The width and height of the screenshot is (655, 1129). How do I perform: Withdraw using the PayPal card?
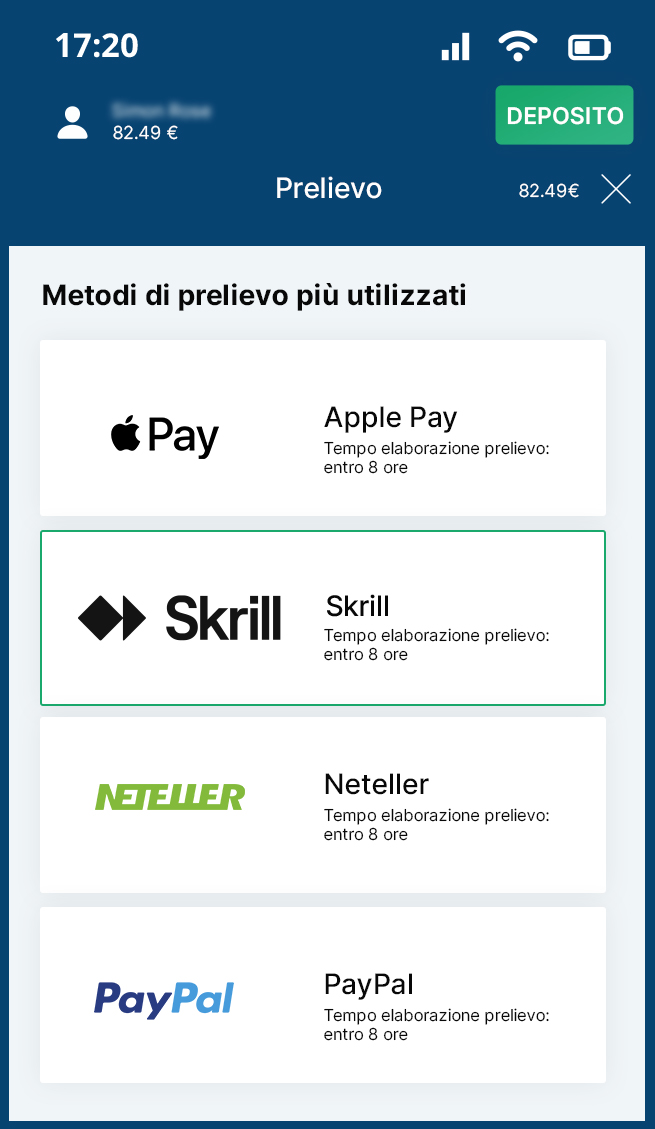point(322,995)
